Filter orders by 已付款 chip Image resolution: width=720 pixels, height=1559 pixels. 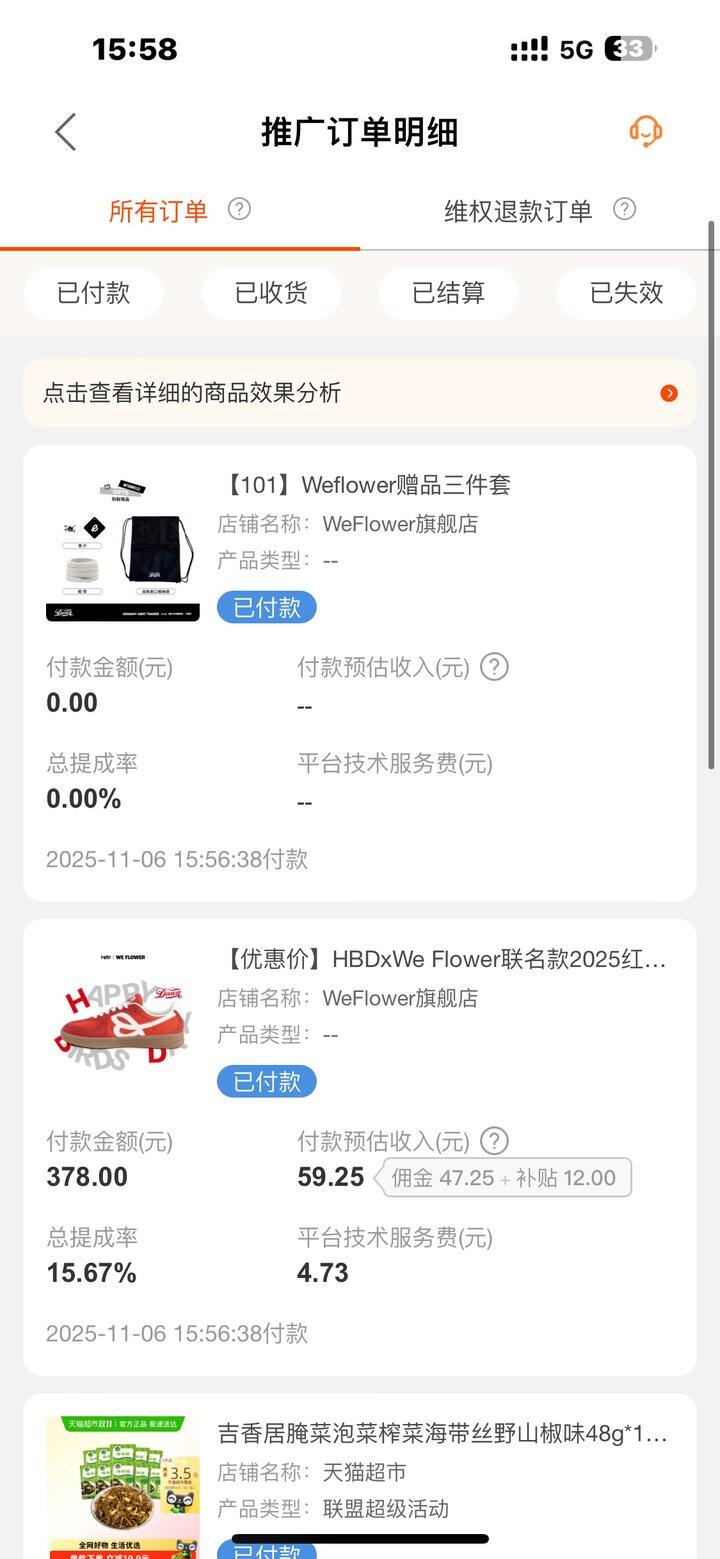[93, 293]
